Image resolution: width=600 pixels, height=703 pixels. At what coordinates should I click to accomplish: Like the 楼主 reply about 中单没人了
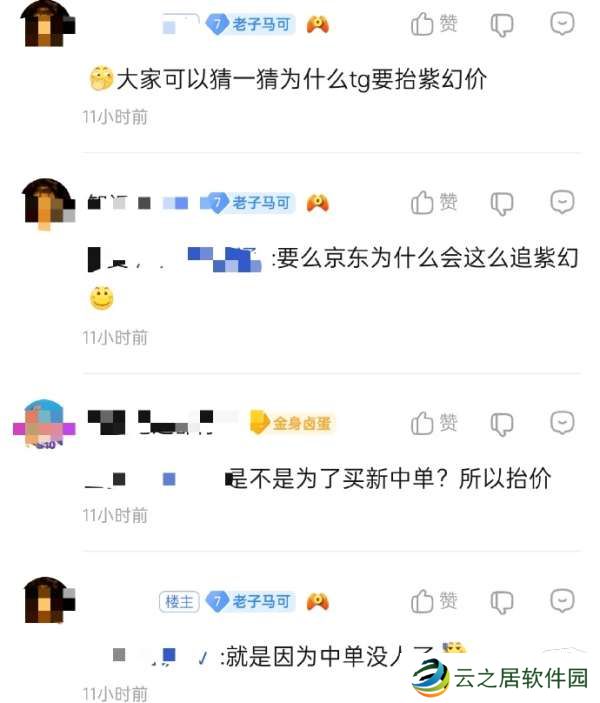pos(434,601)
